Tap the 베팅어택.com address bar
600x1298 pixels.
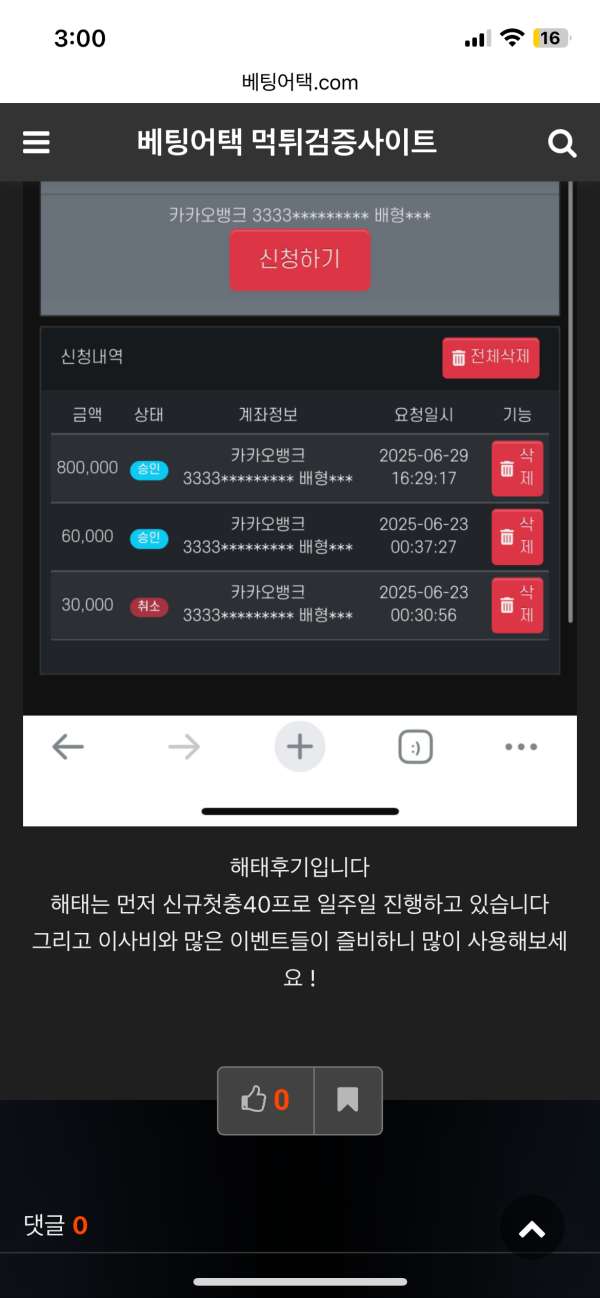click(300, 82)
